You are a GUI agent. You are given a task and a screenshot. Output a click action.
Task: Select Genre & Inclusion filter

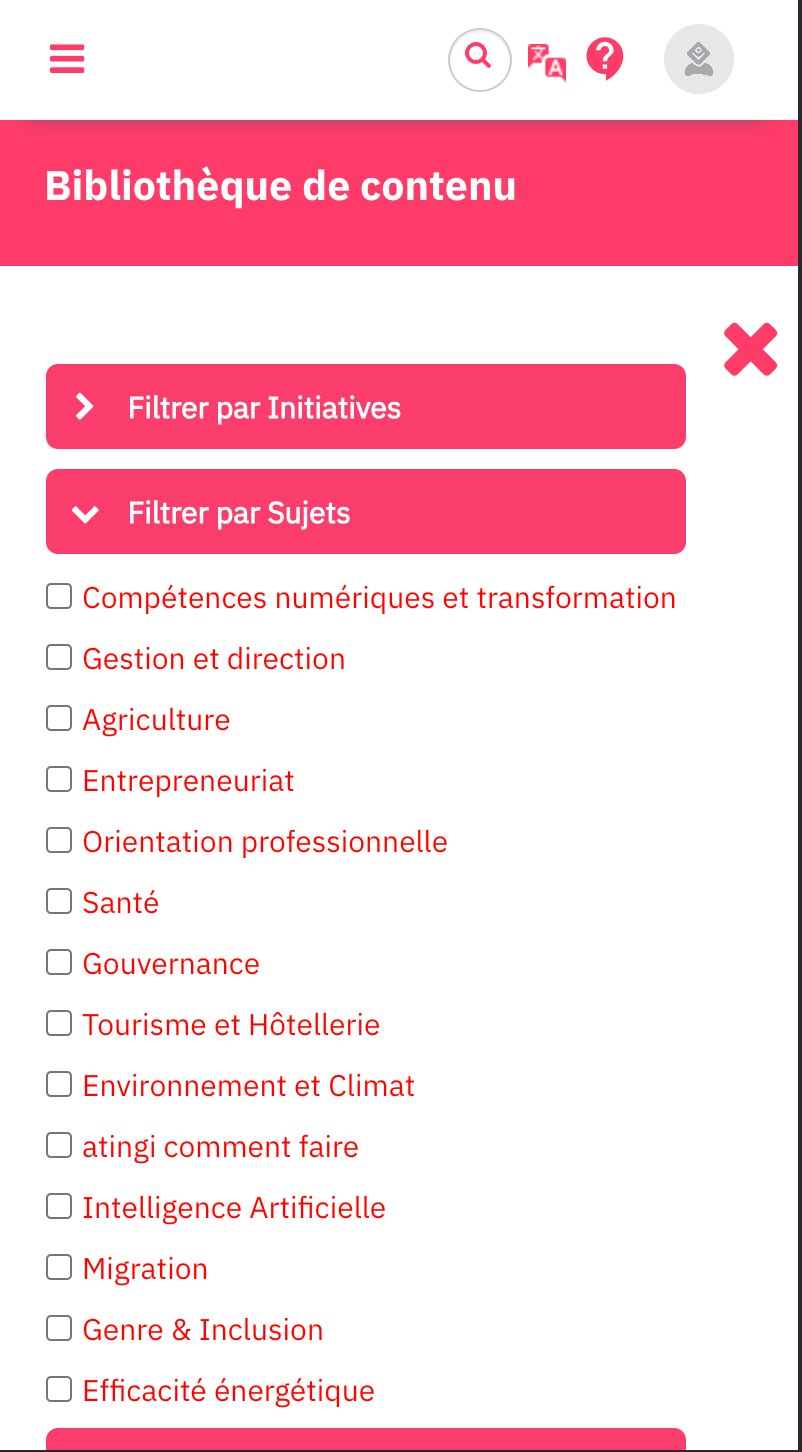[x=60, y=1329]
